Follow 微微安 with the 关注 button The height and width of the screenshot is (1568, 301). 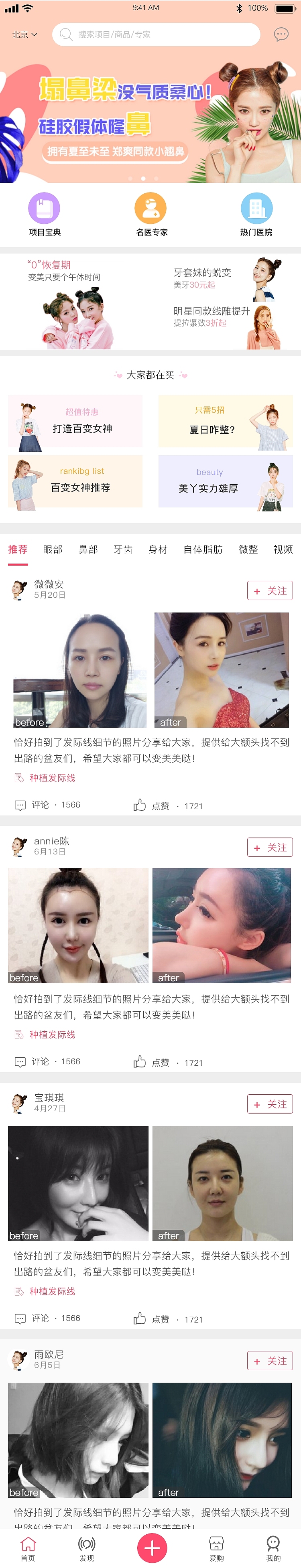click(x=269, y=591)
